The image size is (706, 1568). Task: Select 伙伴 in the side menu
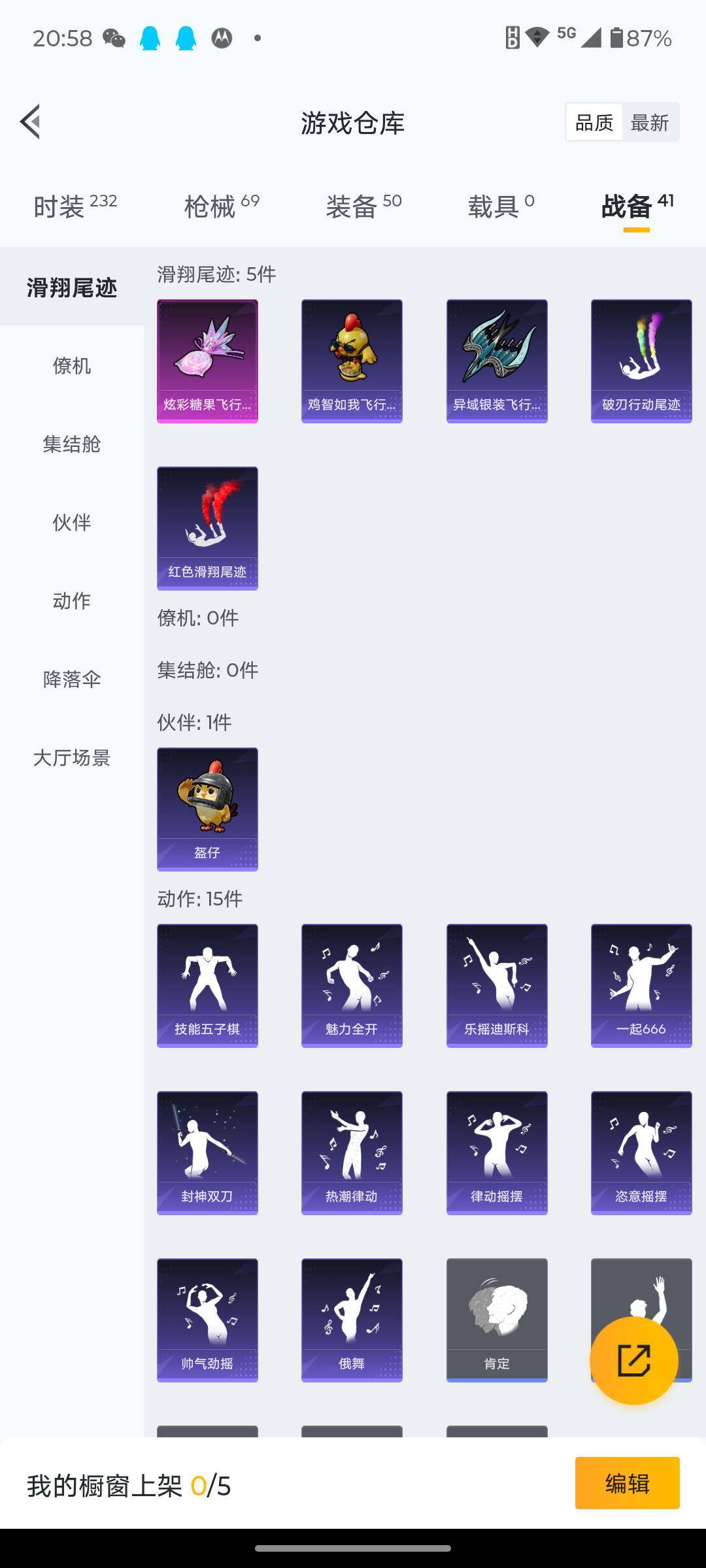pos(72,523)
